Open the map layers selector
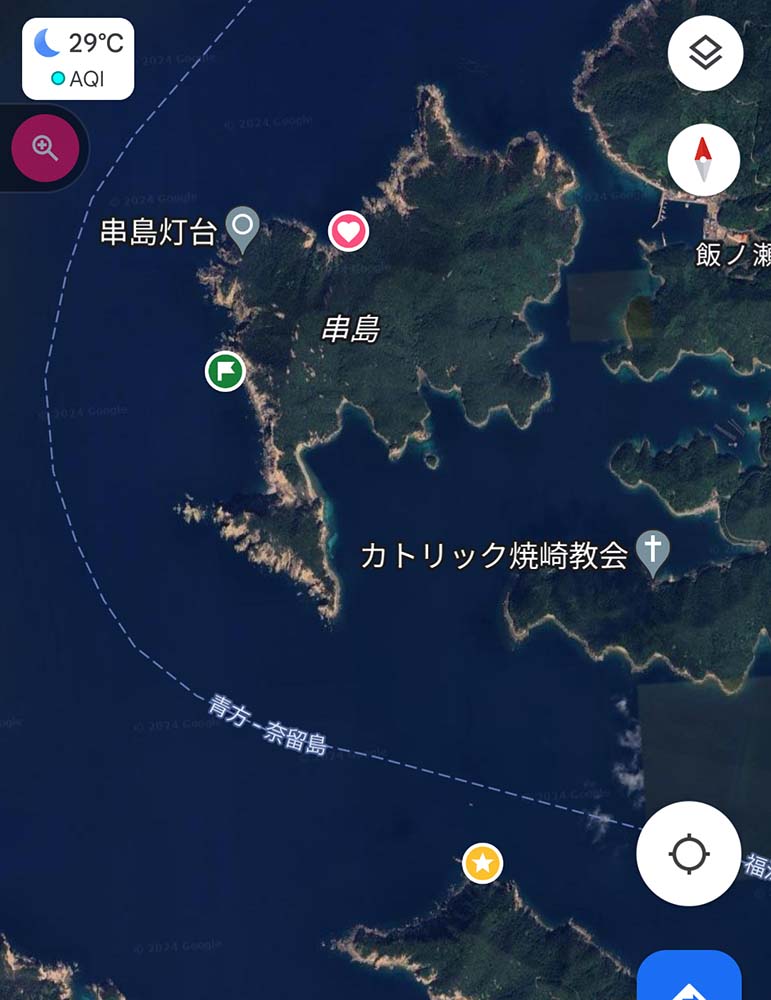The height and width of the screenshot is (1000, 771). click(x=705, y=54)
